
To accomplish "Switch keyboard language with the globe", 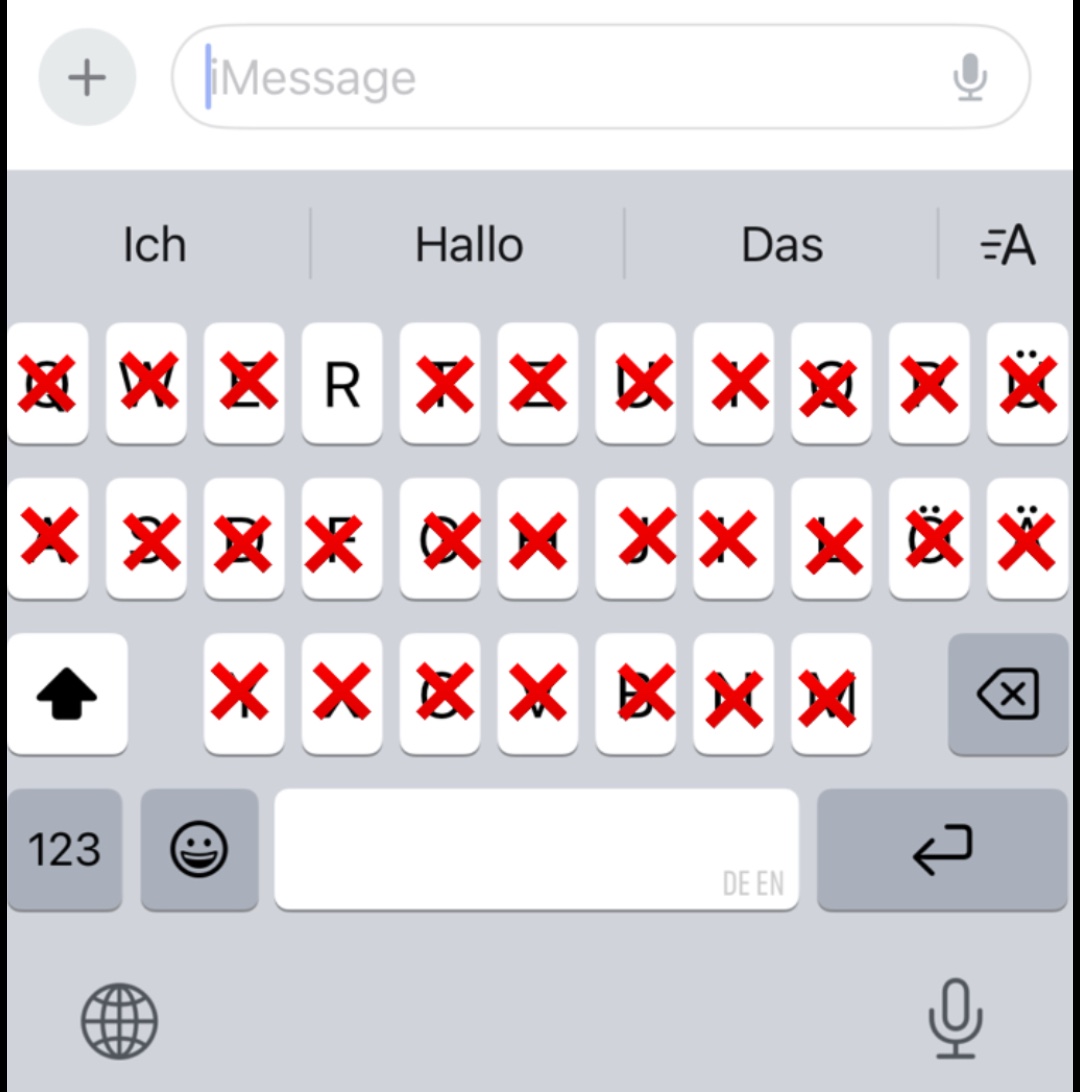I will click(x=119, y=1021).
